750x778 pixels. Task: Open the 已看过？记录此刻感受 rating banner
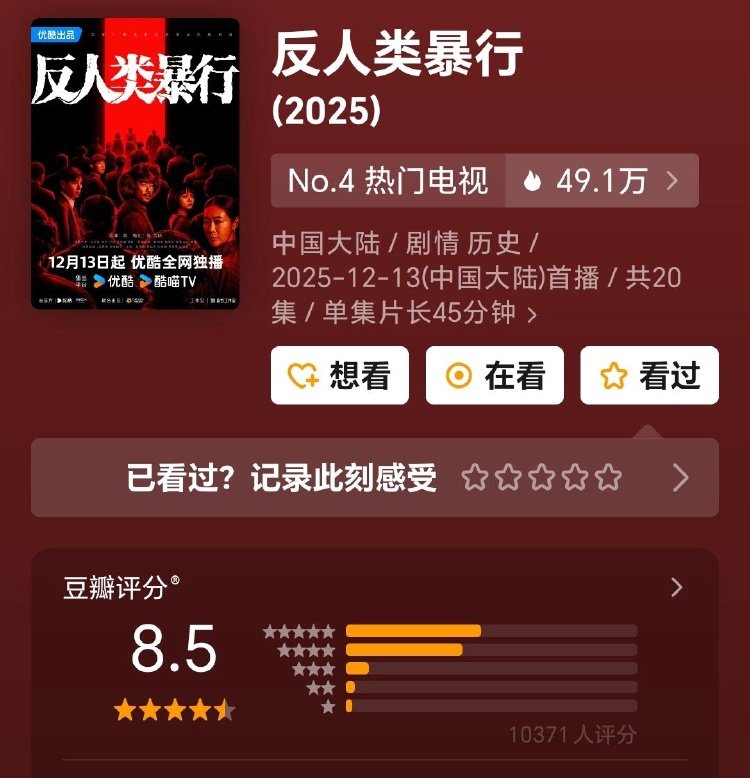(374, 478)
